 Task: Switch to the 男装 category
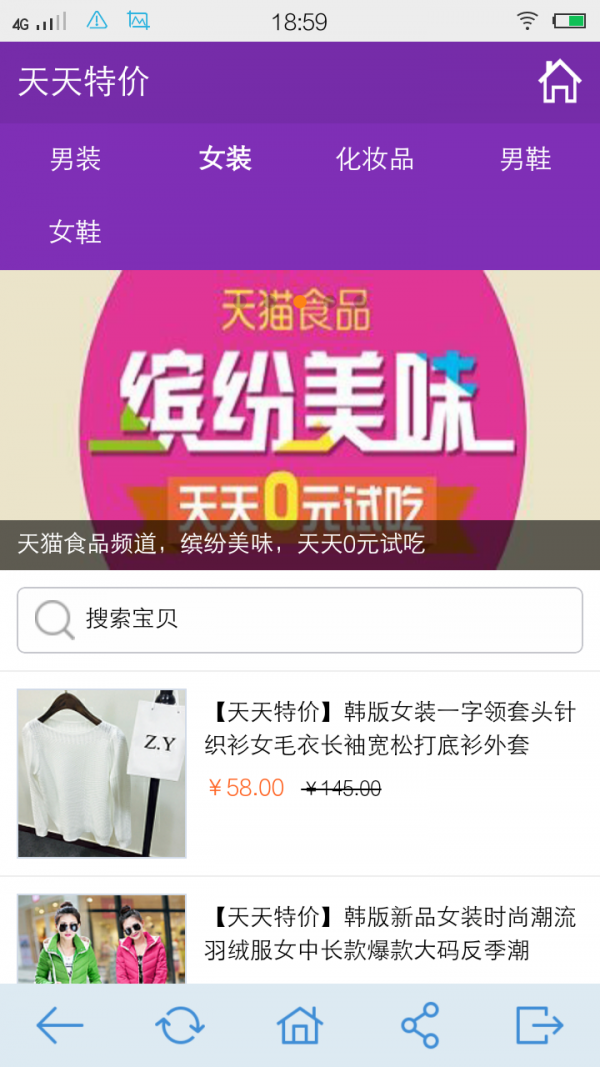(x=76, y=159)
